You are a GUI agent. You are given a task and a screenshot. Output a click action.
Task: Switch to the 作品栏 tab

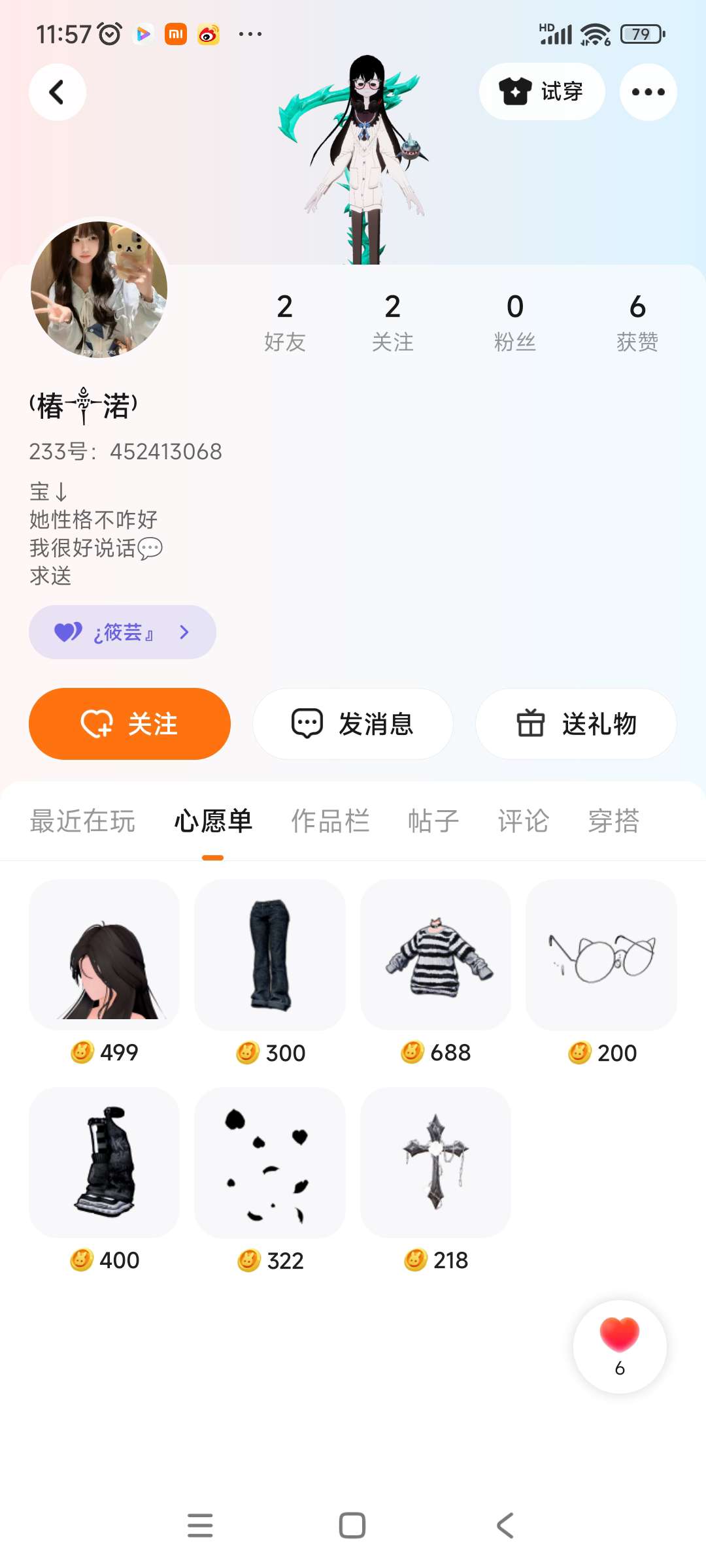(330, 821)
